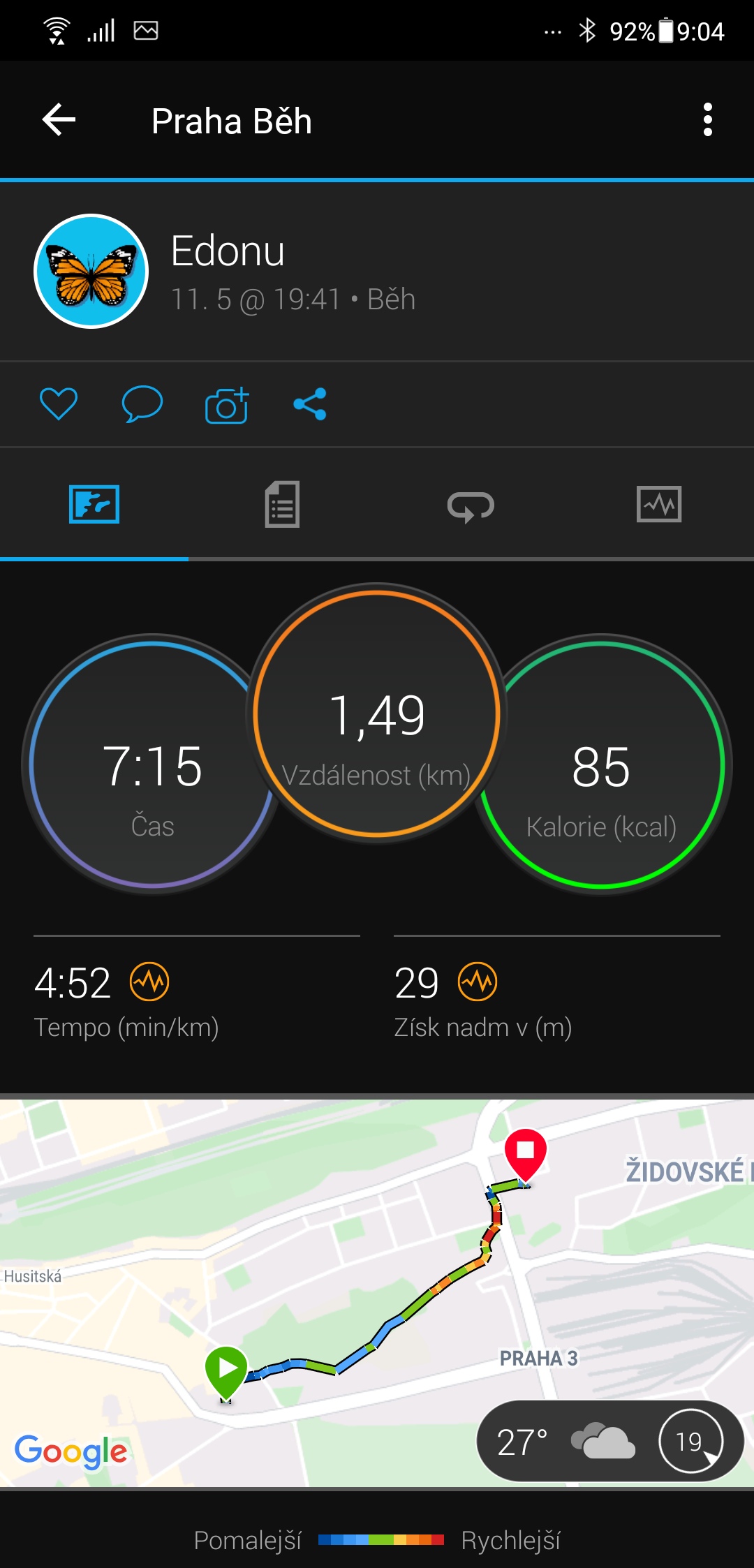This screenshot has width=754, height=1568.
Task: Like this activity with the heart
Action: coord(59,404)
